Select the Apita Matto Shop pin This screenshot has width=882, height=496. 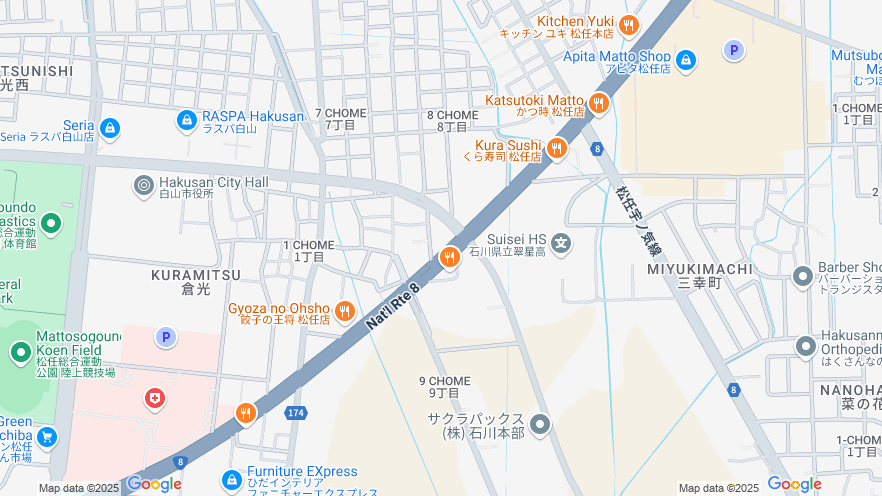coord(686,61)
